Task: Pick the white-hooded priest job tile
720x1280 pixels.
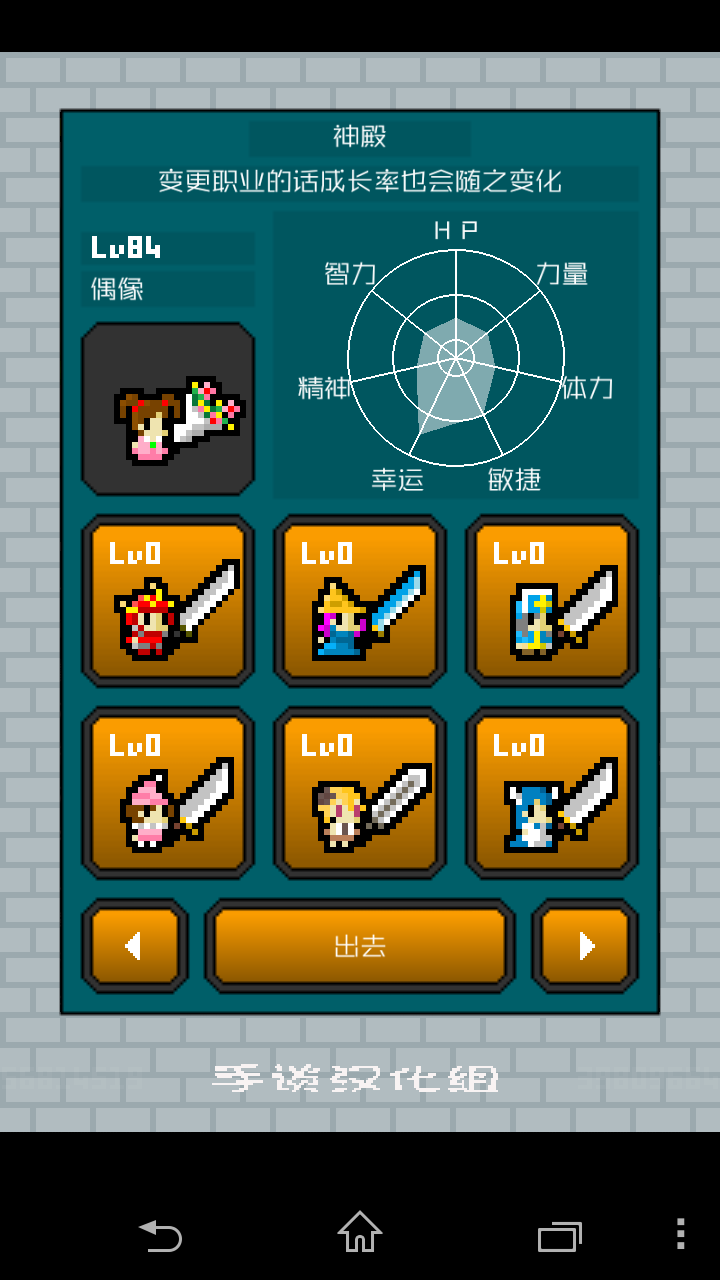Action: click(x=552, y=601)
